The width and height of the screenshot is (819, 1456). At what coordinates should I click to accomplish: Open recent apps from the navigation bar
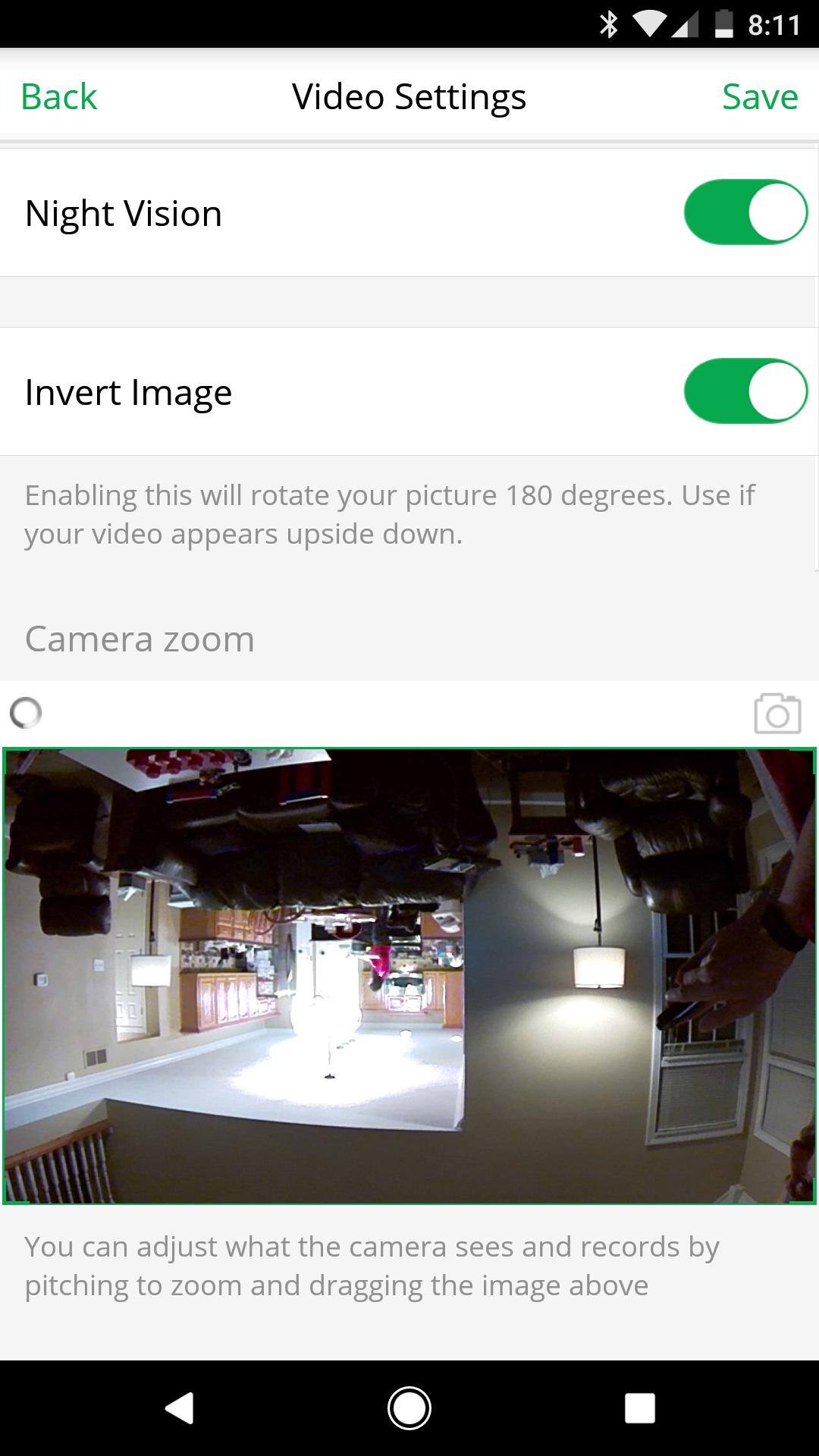(x=639, y=1407)
